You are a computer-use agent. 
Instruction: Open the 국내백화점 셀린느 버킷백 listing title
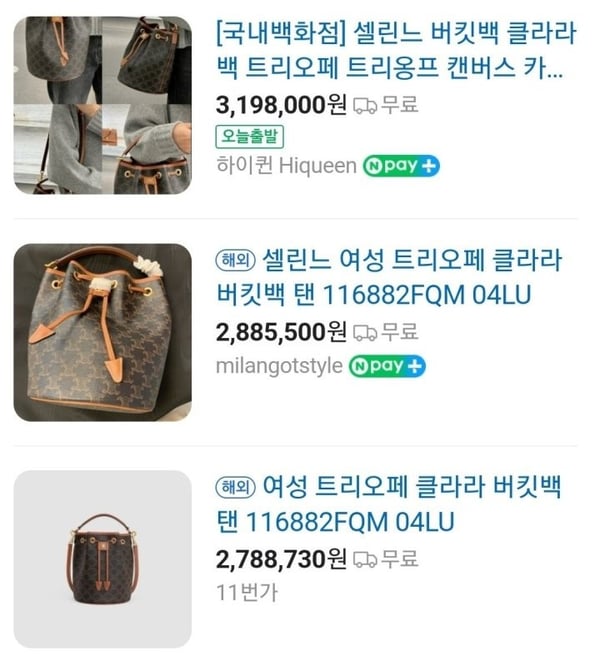click(x=395, y=50)
